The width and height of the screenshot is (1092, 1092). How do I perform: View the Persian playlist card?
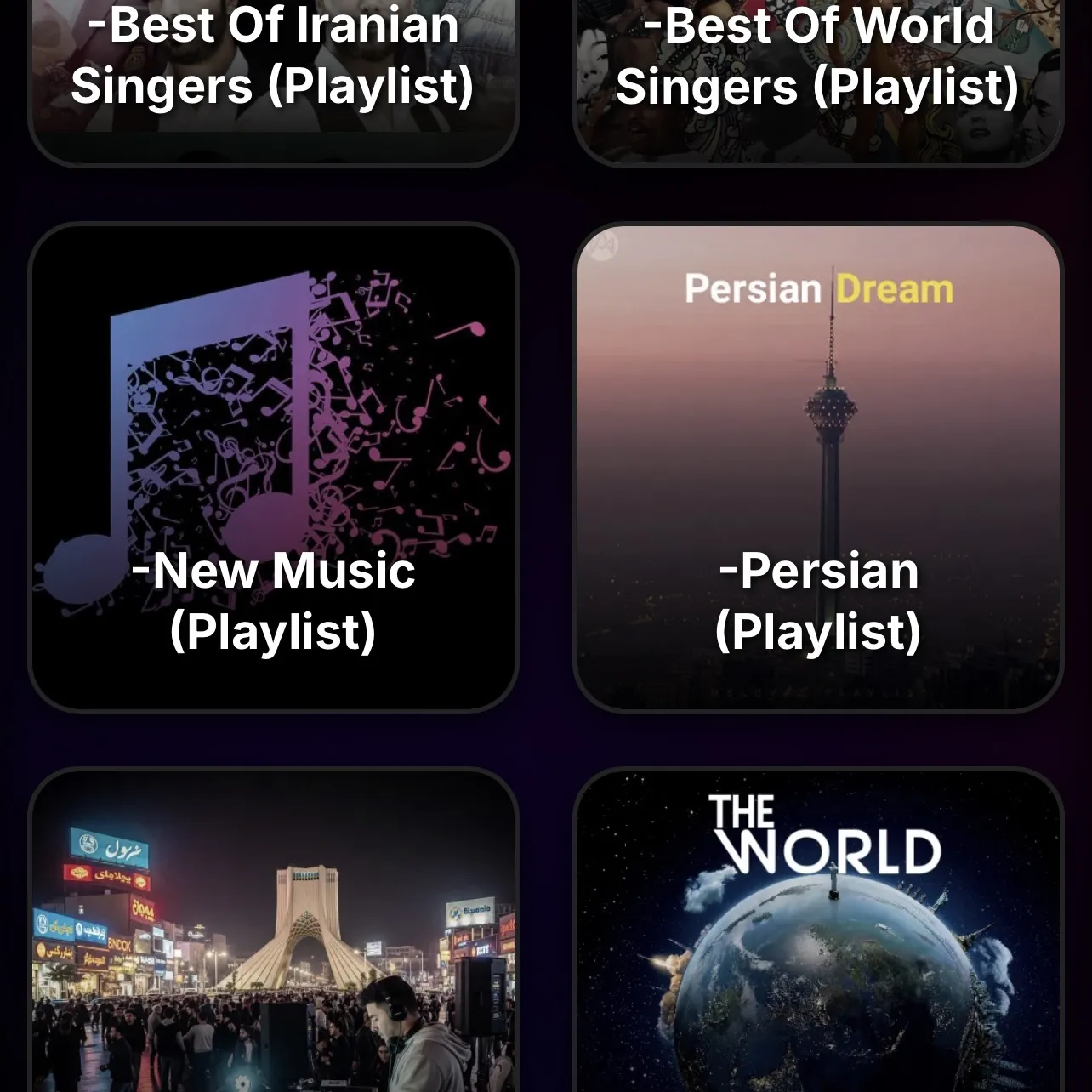point(818,467)
